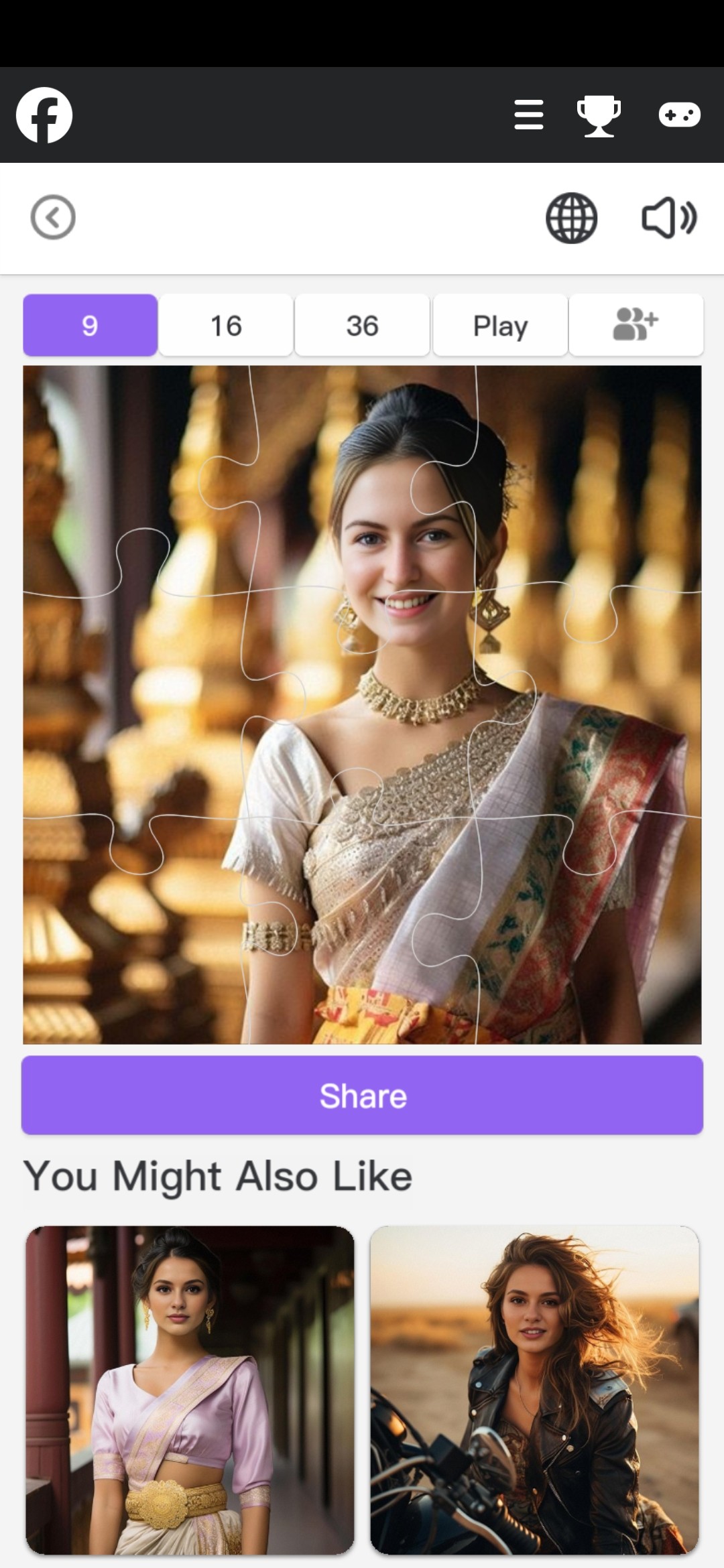Select the 9-piece puzzle option

[90, 326]
